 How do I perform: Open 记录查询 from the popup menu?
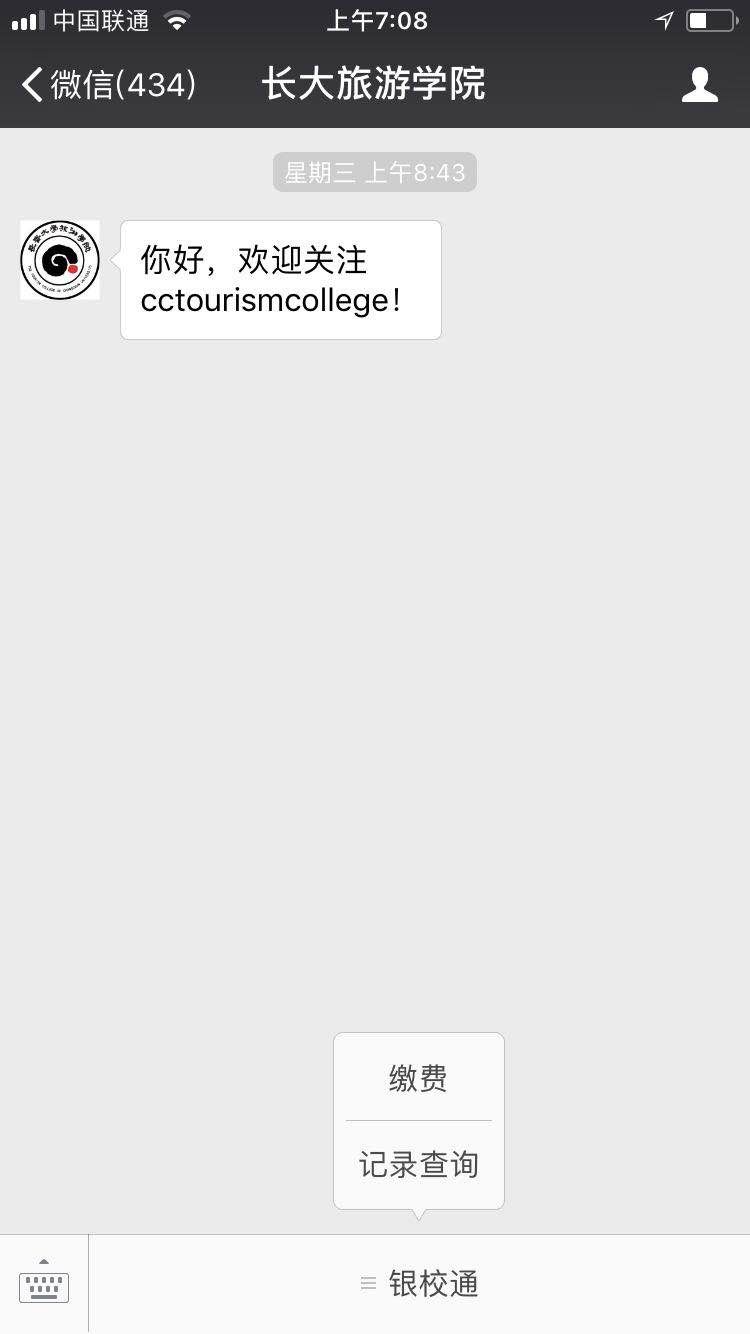418,1165
